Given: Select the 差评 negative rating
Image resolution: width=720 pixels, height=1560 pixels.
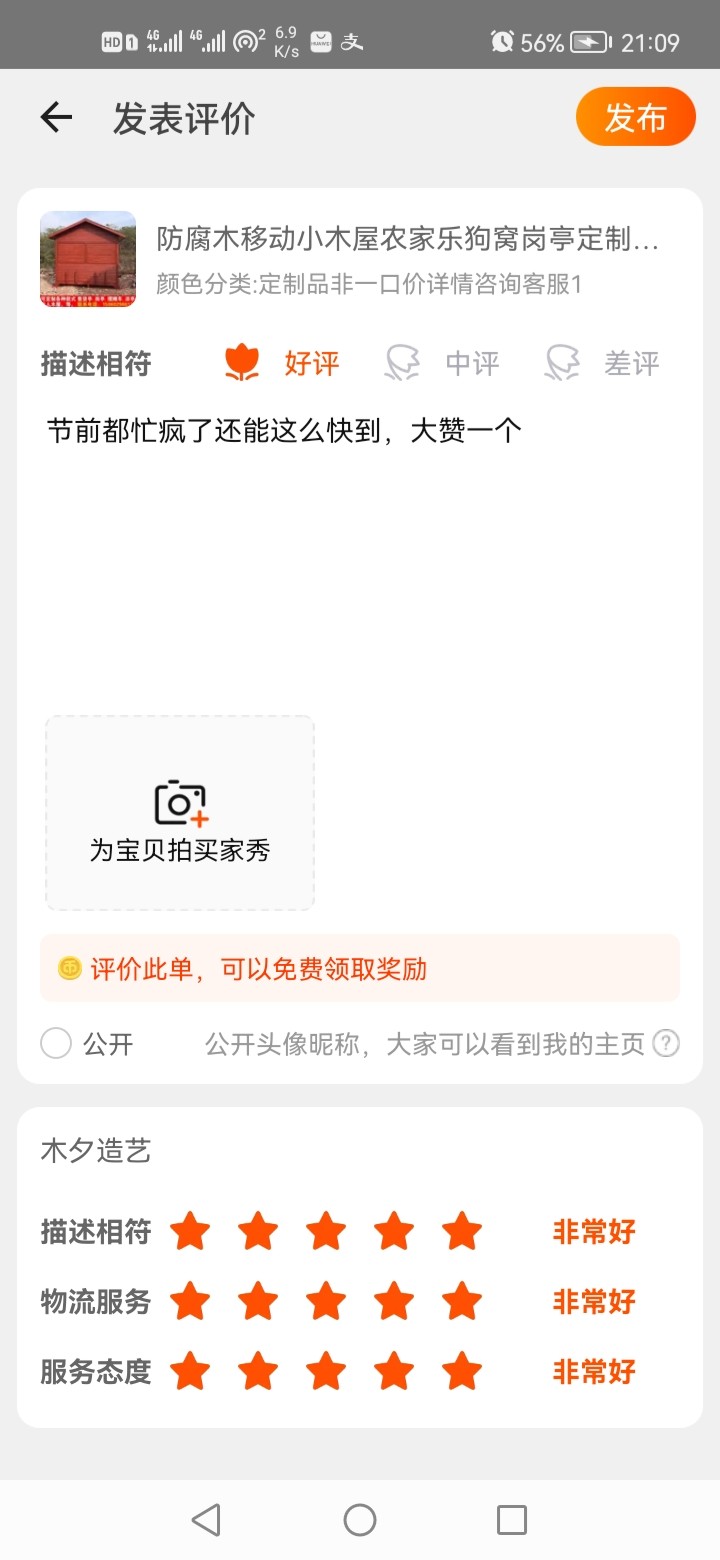Looking at the screenshot, I should click(601, 363).
